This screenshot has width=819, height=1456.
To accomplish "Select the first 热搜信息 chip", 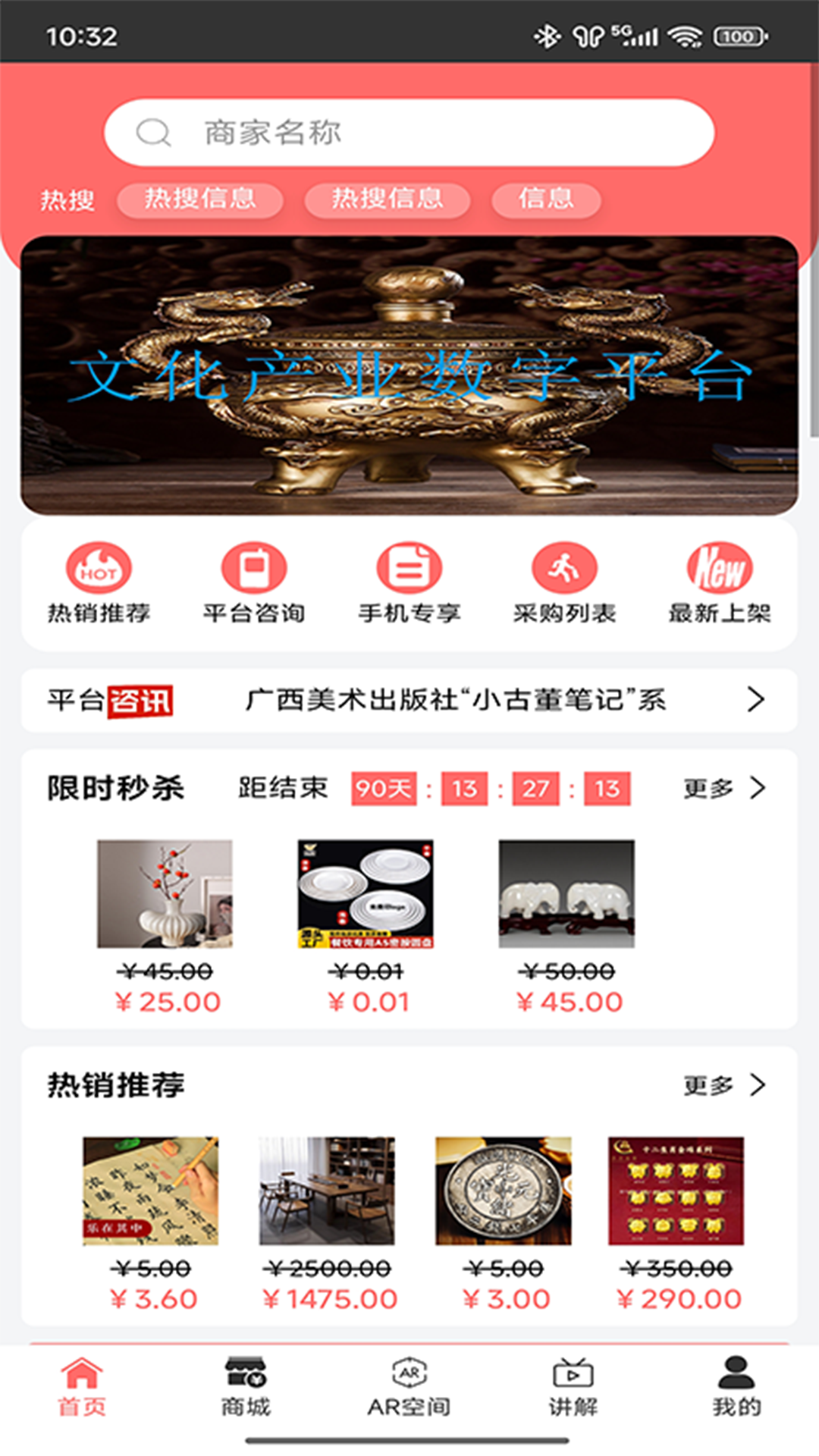I will click(200, 200).
